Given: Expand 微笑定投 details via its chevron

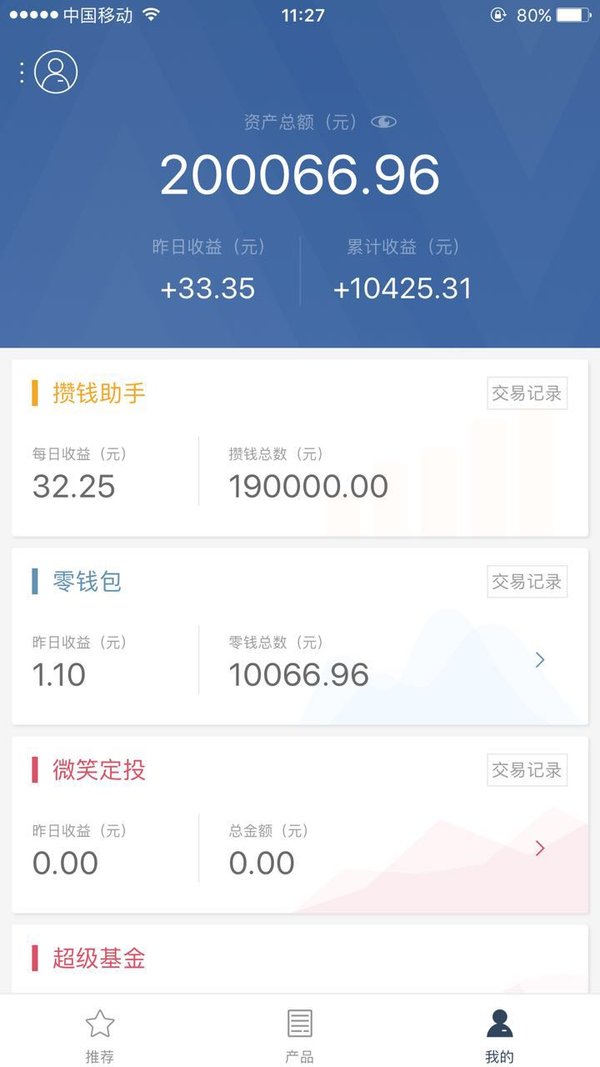Looking at the screenshot, I should tap(539, 848).
